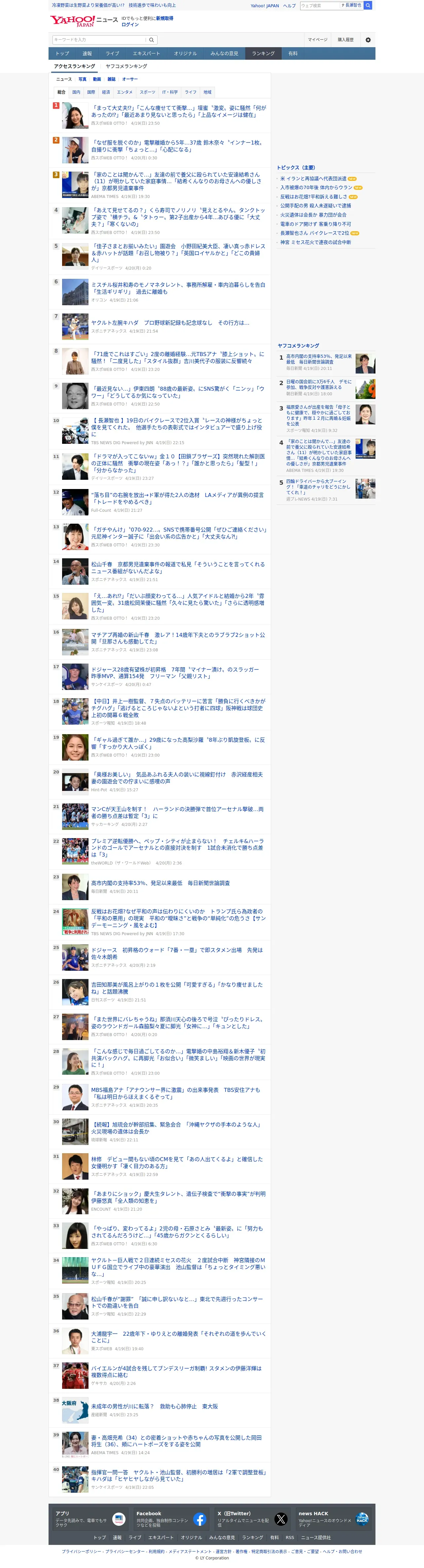This screenshot has width=424, height=1568.
Task: Filter ranking by スポーツ category
Action: click(147, 92)
